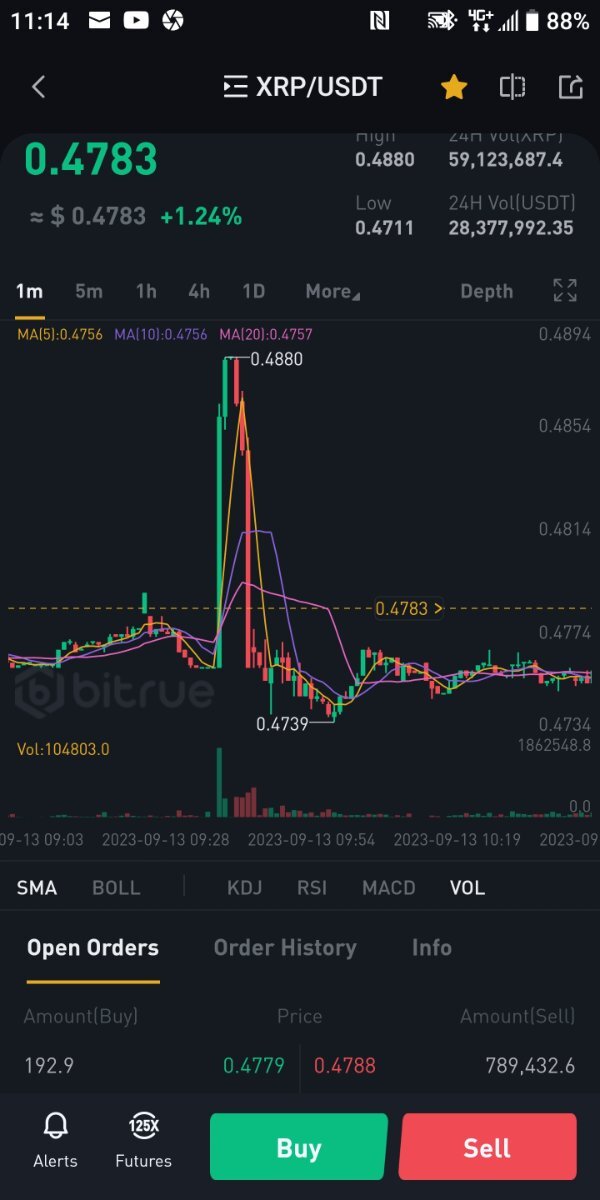The height and width of the screenshot is (1200, 600).
Task: Share this chart
Action: 570,87
